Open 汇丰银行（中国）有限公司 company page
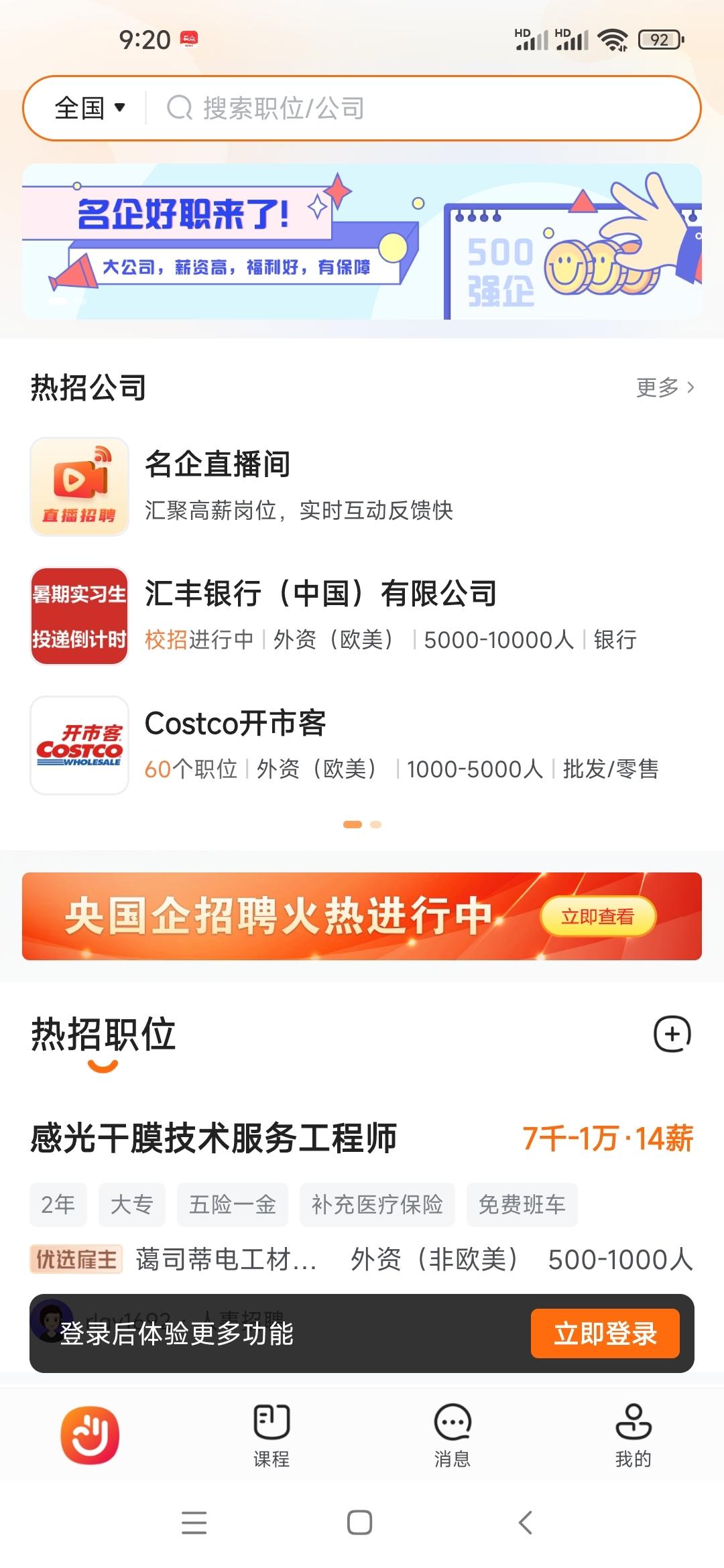The image size is (724, 1568). (x=362, y=616)
